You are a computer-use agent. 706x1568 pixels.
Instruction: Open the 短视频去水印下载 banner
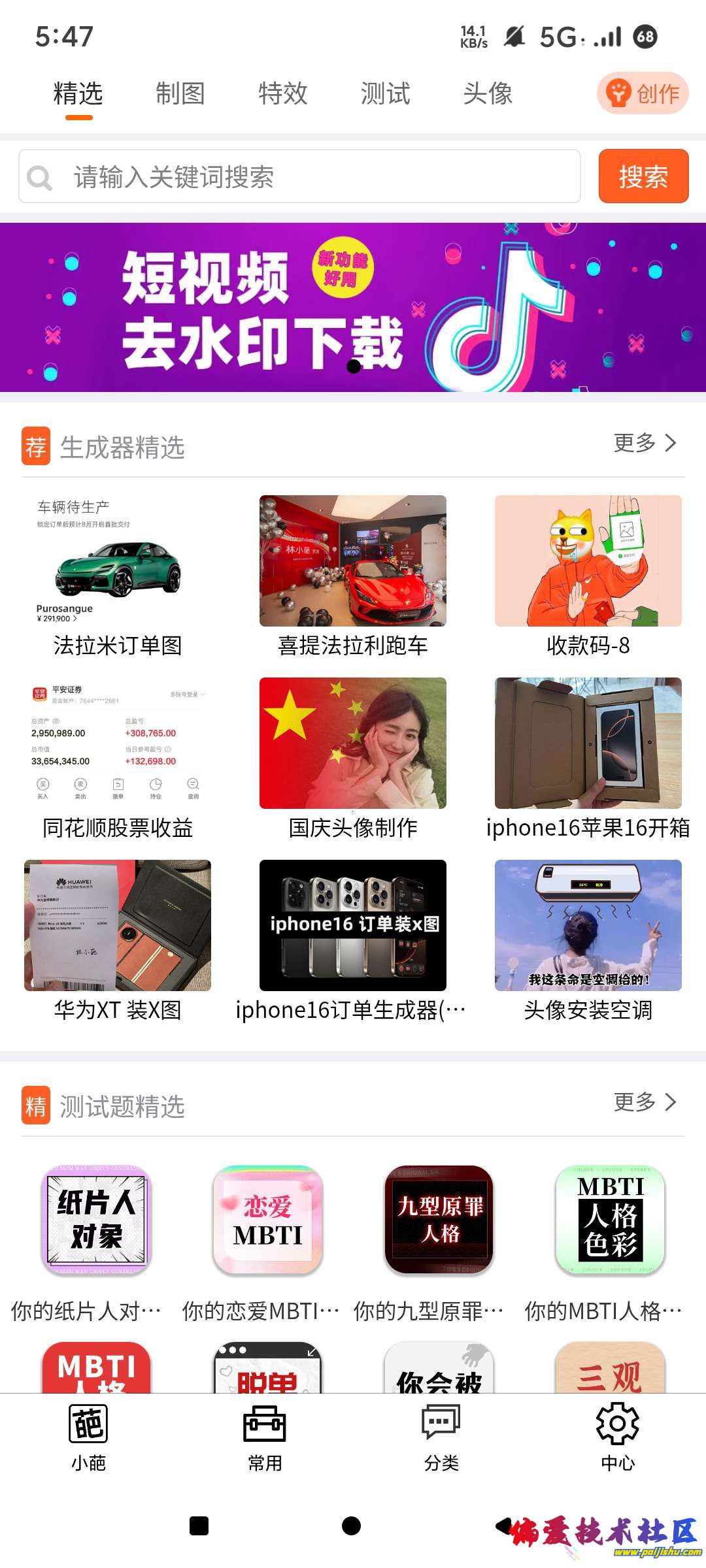pos(353,307)
